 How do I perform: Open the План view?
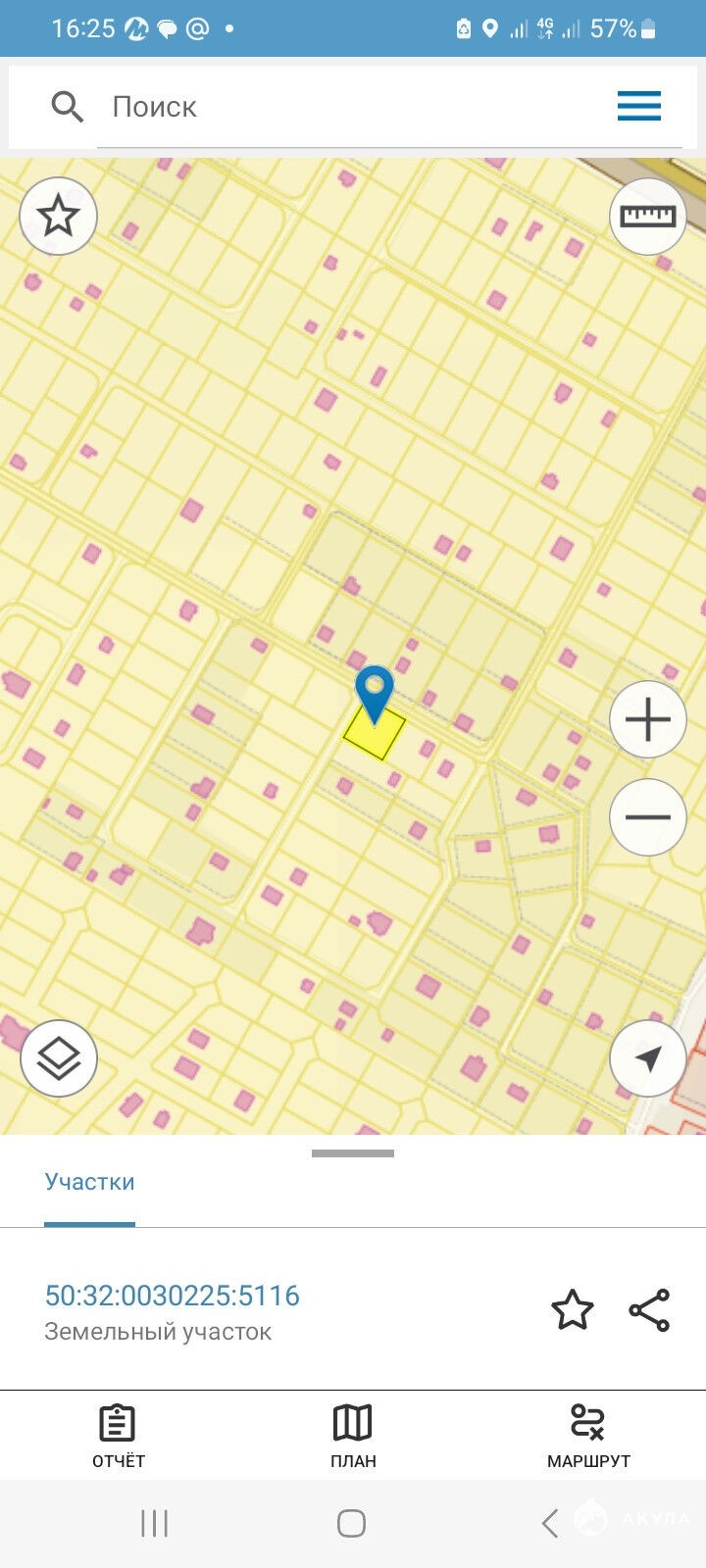(x=353, y=1436)
